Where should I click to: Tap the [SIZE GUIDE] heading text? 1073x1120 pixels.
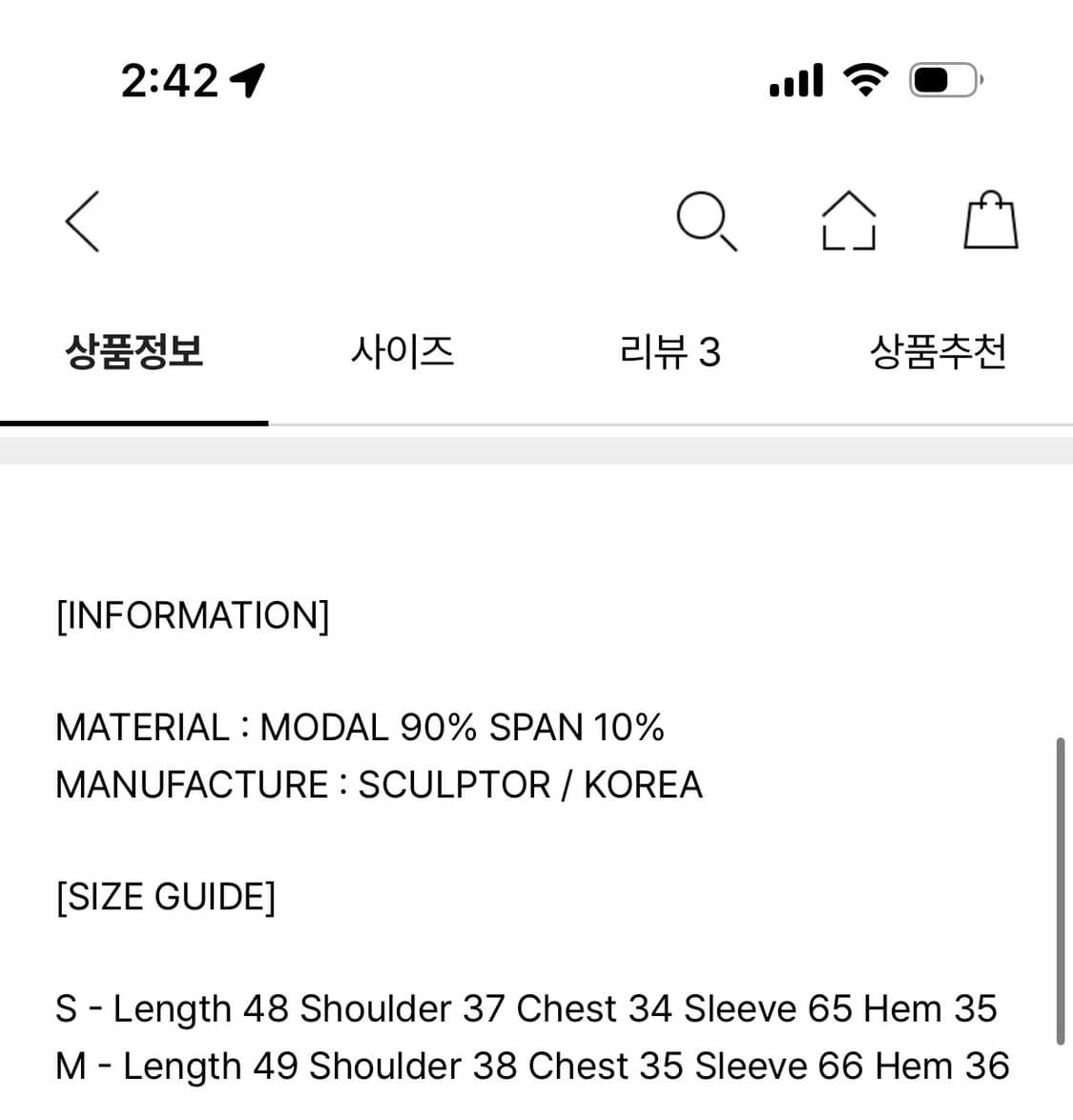pos(166,896)
